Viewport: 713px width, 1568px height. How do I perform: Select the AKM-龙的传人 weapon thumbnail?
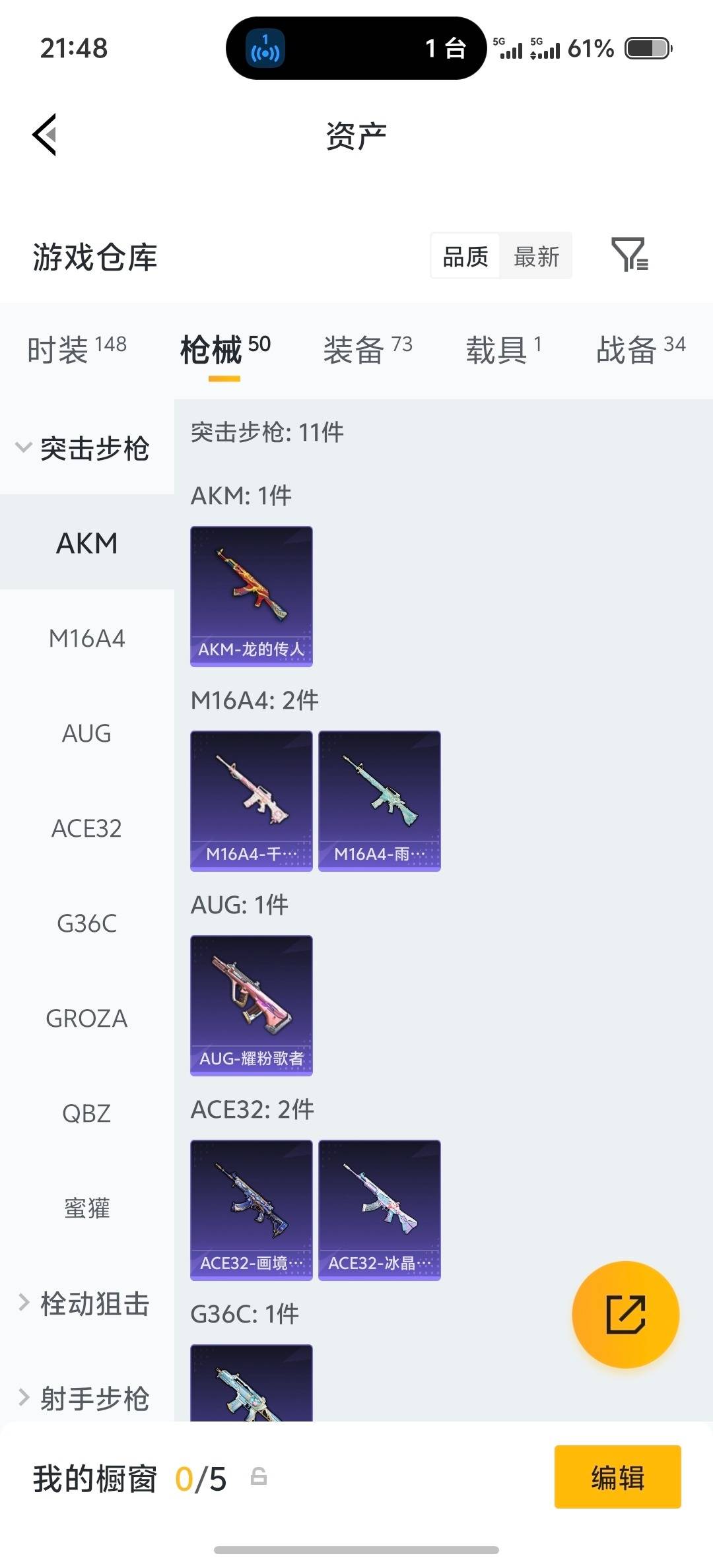[x=251, y=593]
